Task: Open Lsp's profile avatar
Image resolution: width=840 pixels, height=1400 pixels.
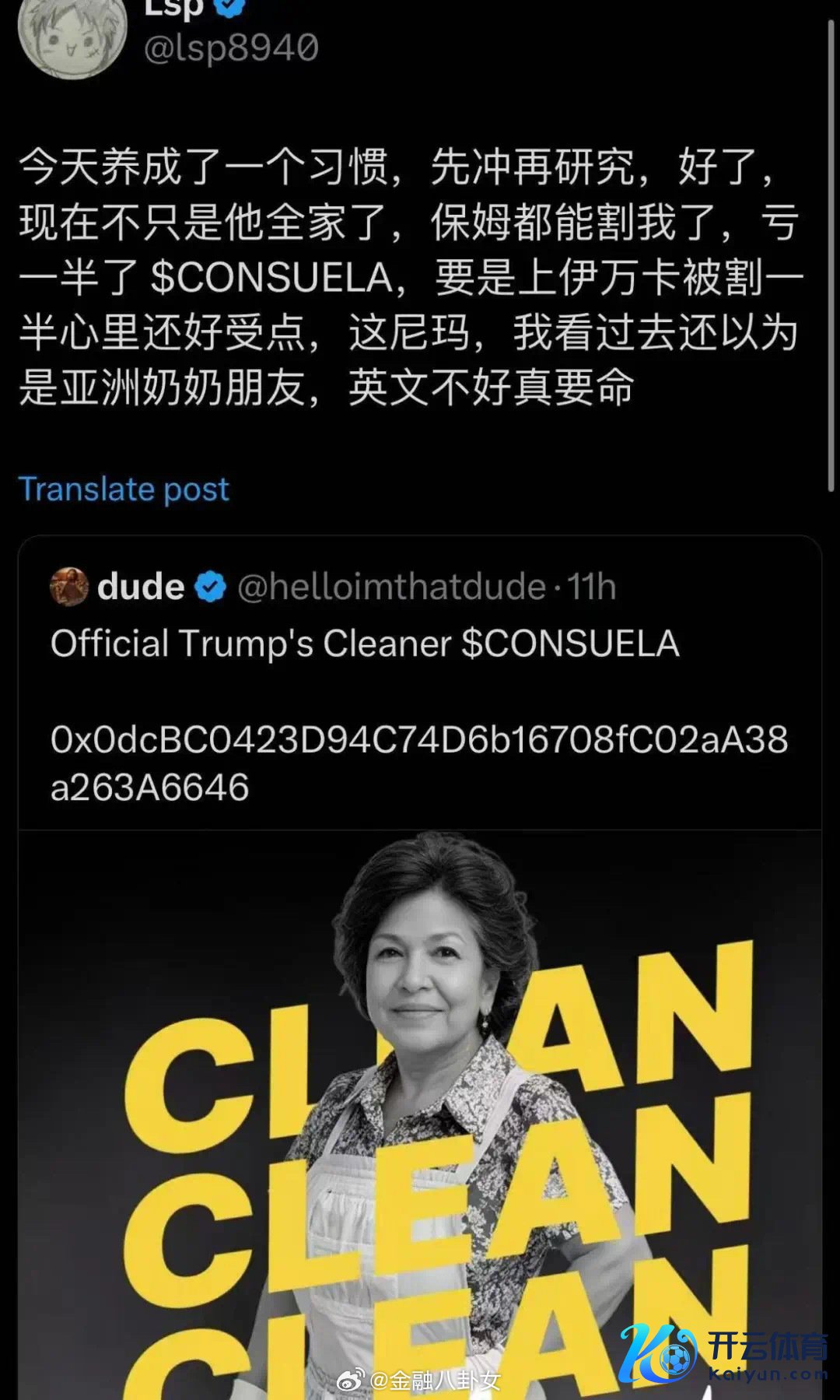Action: point(72,35)
